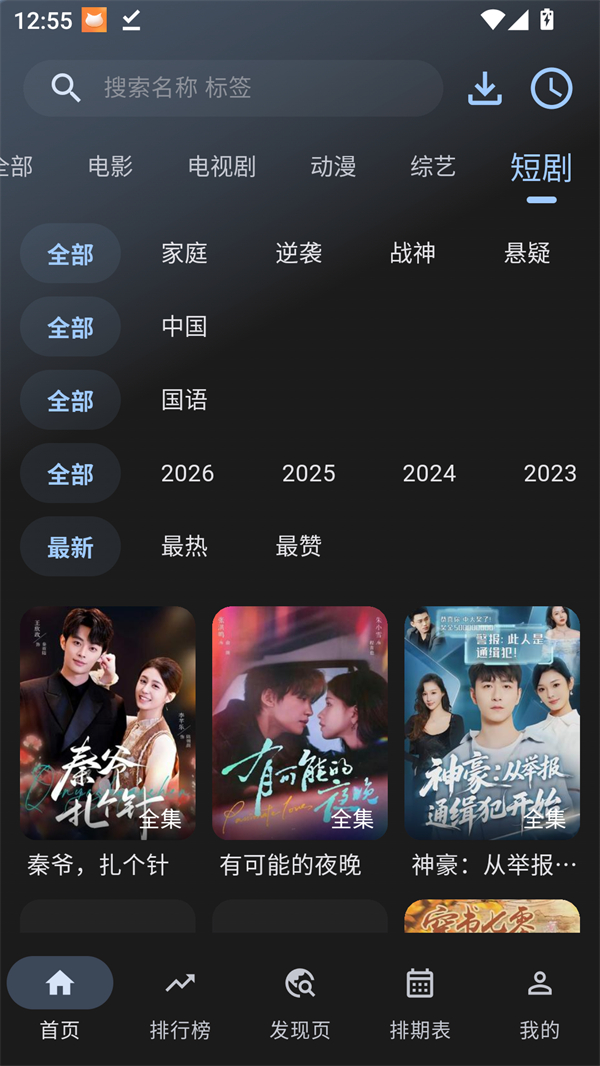Select the 悬疑 genre filter
The height and width of the screenshot is (1066, 600).
[x=527, y=254]
